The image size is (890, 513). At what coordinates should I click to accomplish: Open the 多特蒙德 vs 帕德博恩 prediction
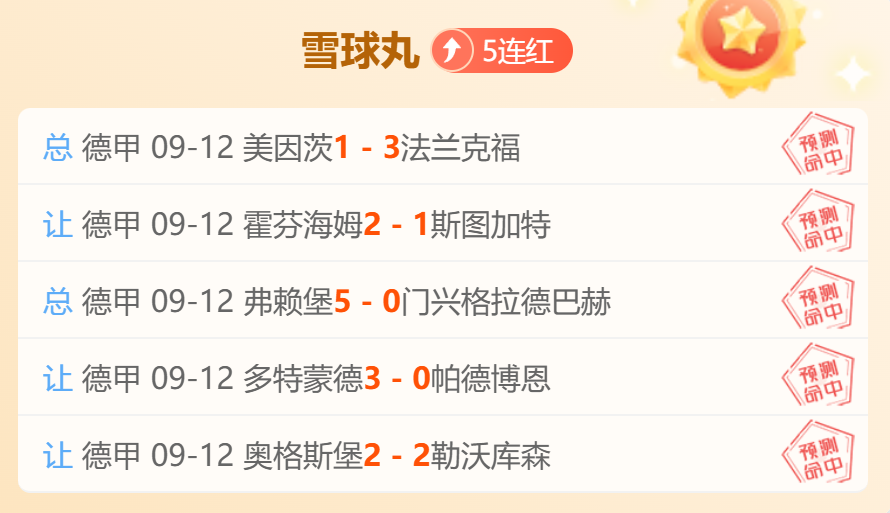point(443,377)
